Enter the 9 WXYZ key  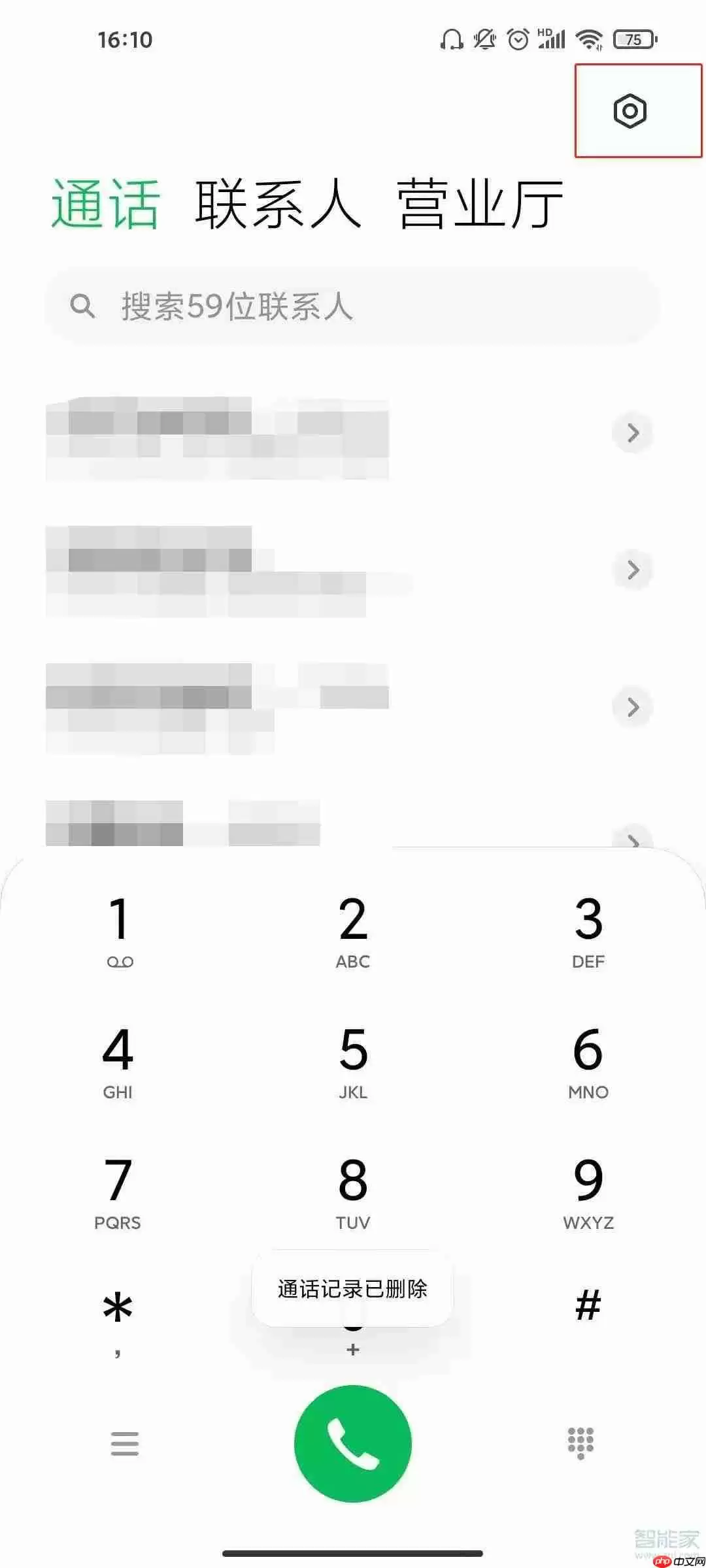(x=588, y=1192)
